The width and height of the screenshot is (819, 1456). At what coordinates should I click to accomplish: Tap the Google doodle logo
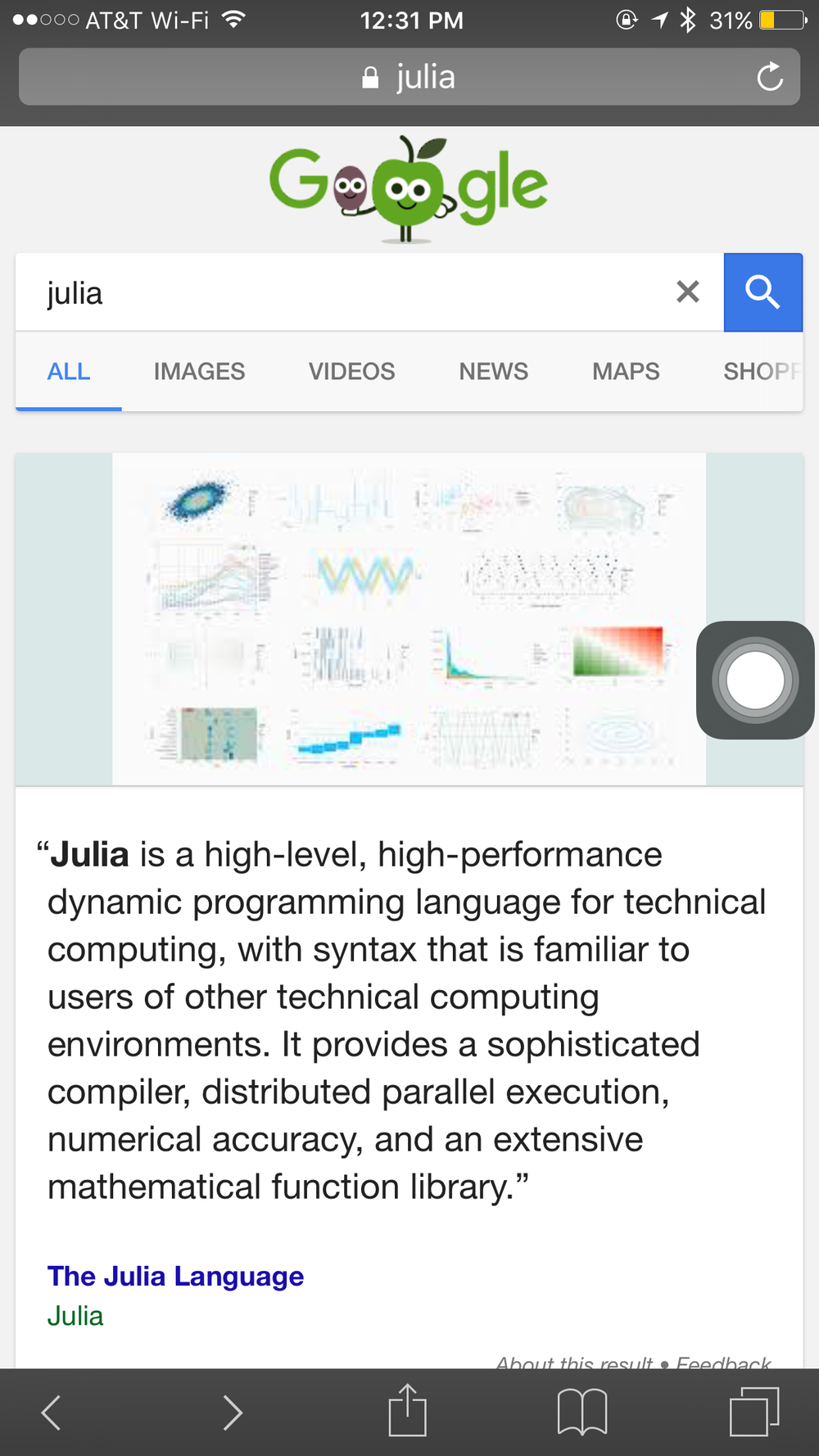click(409, 188)
